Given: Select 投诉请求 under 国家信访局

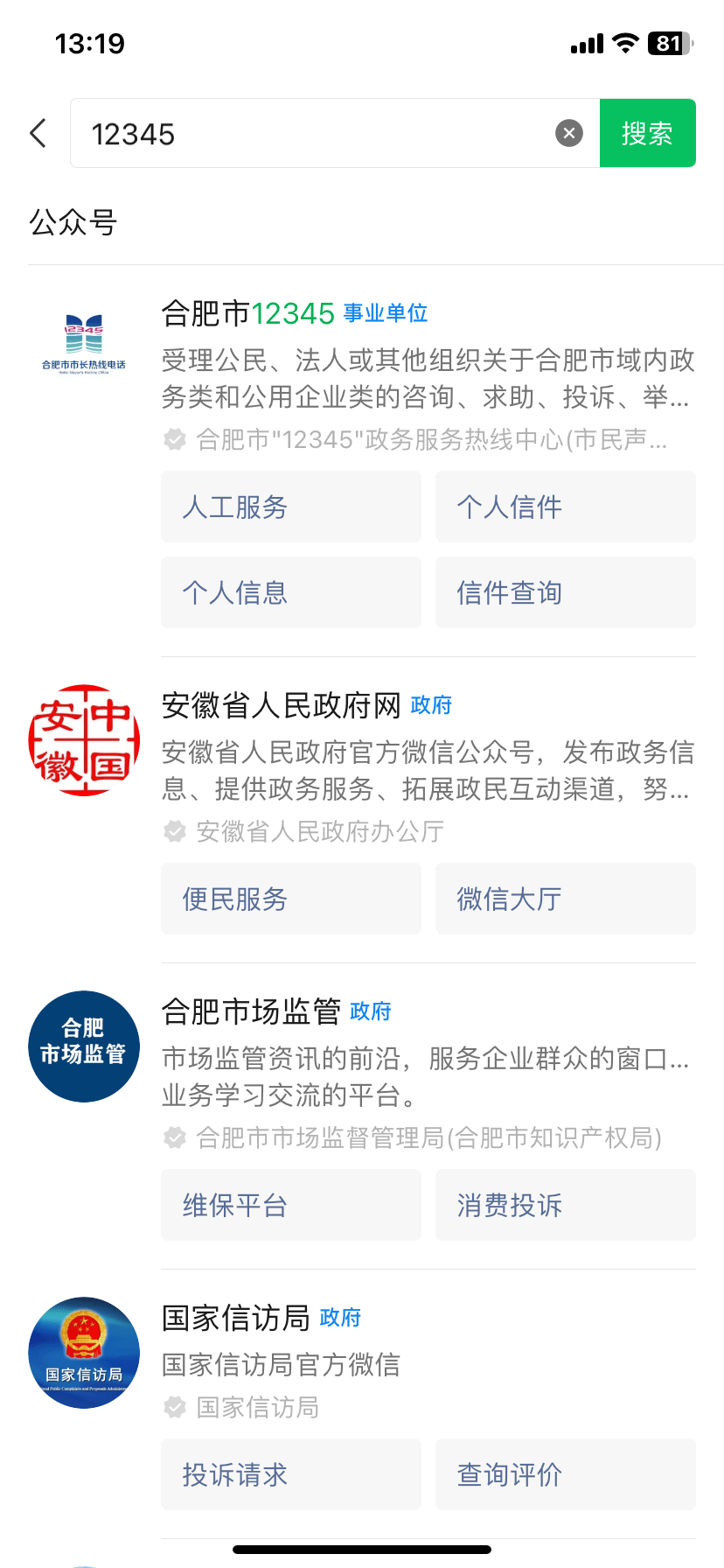Looking at the screenshot, I should (291, 1474).
